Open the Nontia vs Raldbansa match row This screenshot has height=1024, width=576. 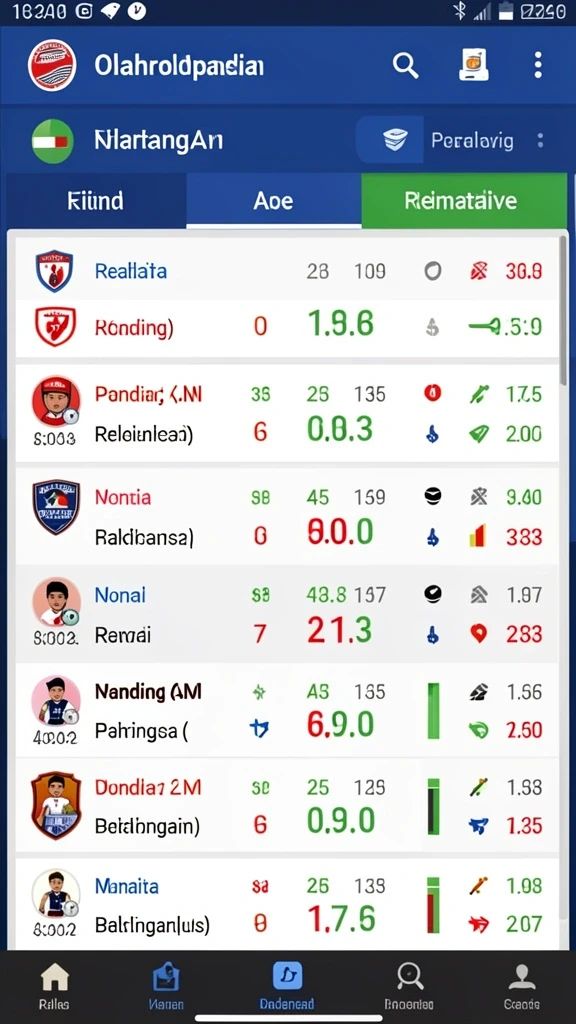click(x=287, y=516)
